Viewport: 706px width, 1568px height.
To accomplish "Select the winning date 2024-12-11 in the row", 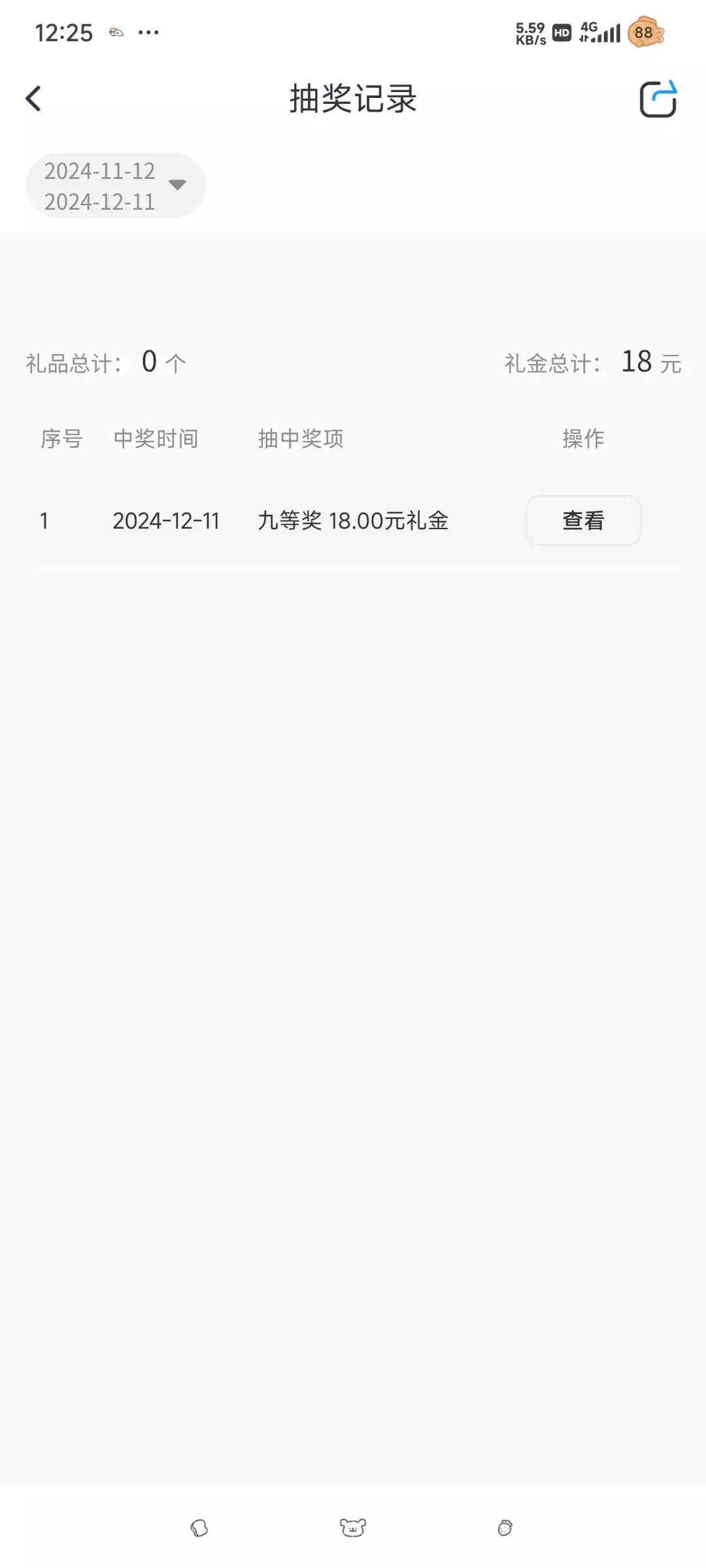I will pyautogui.click(x=169, y=521).
